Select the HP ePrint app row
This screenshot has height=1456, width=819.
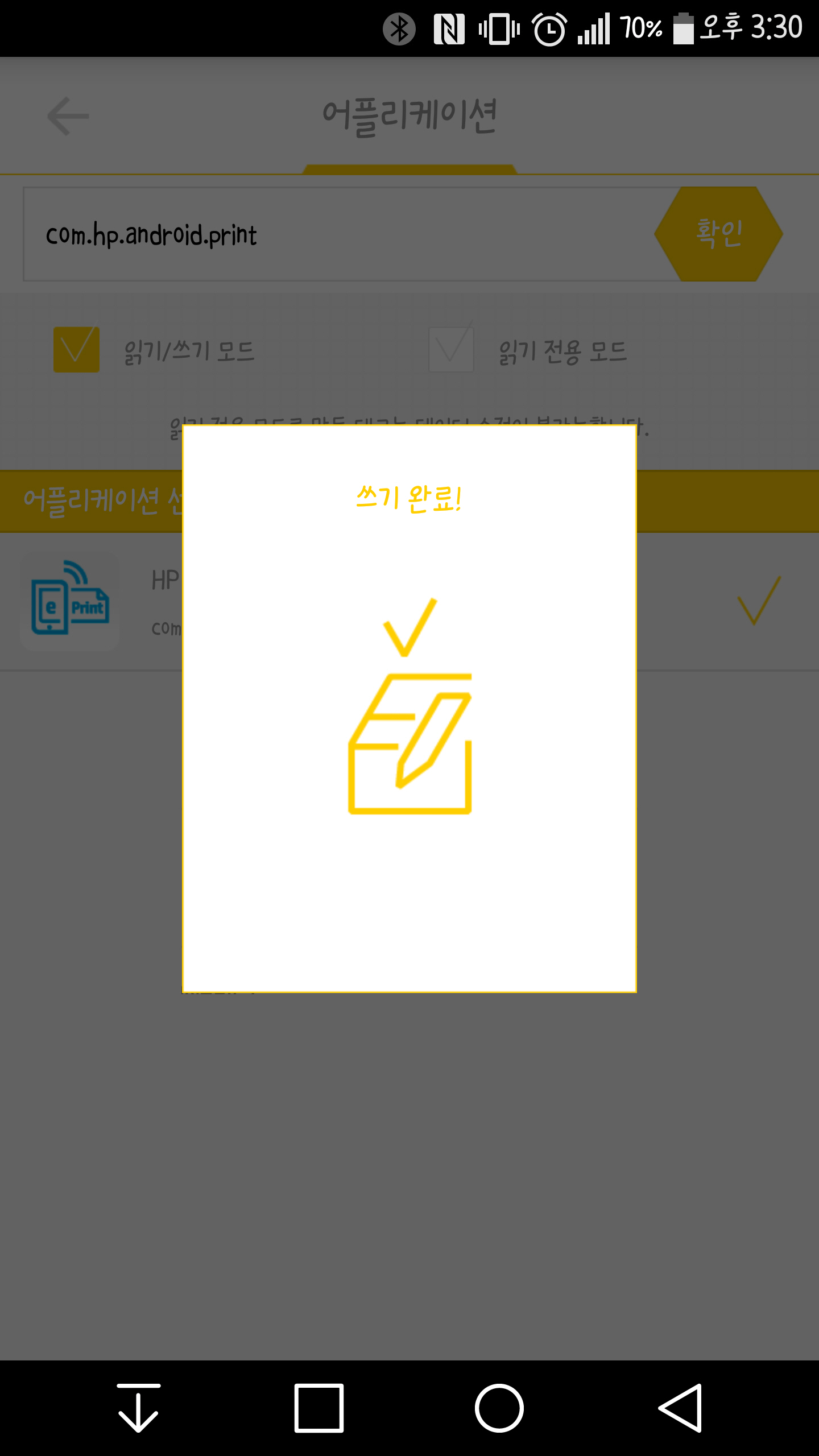click(x=409, y=602)
